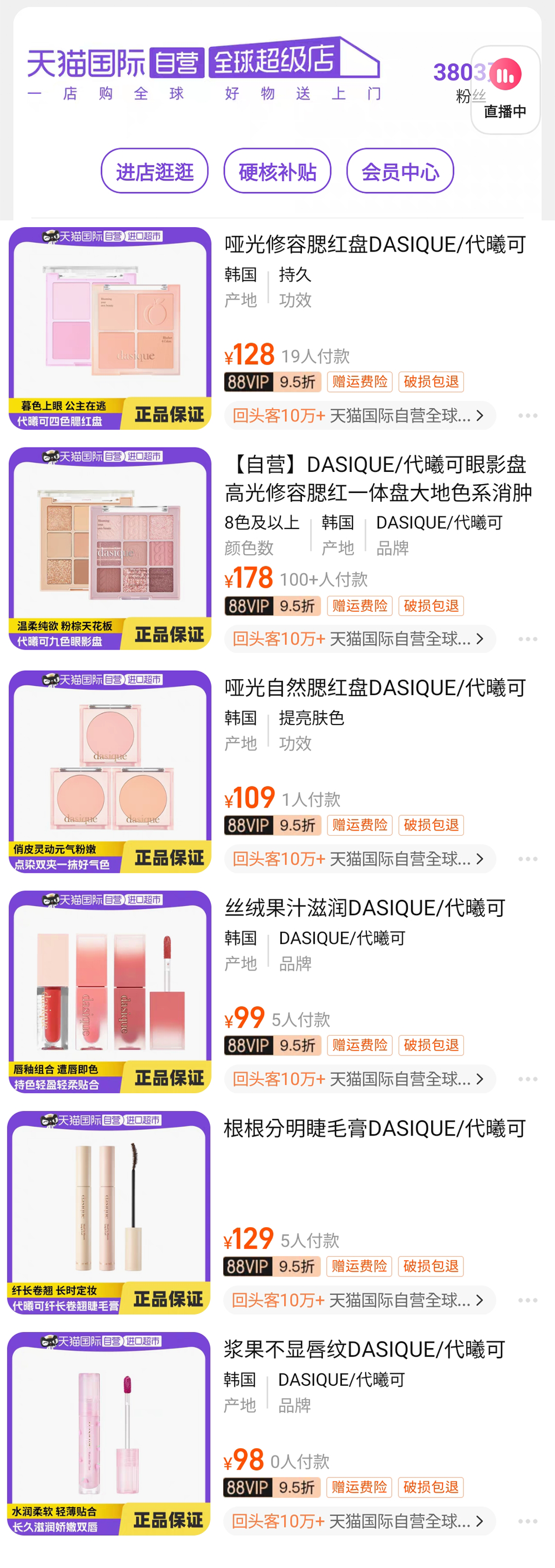Viewport: 555px width, 1568px height.
Task: Open the store link under the ¥129 mascara
Action: coord(359,1300)
